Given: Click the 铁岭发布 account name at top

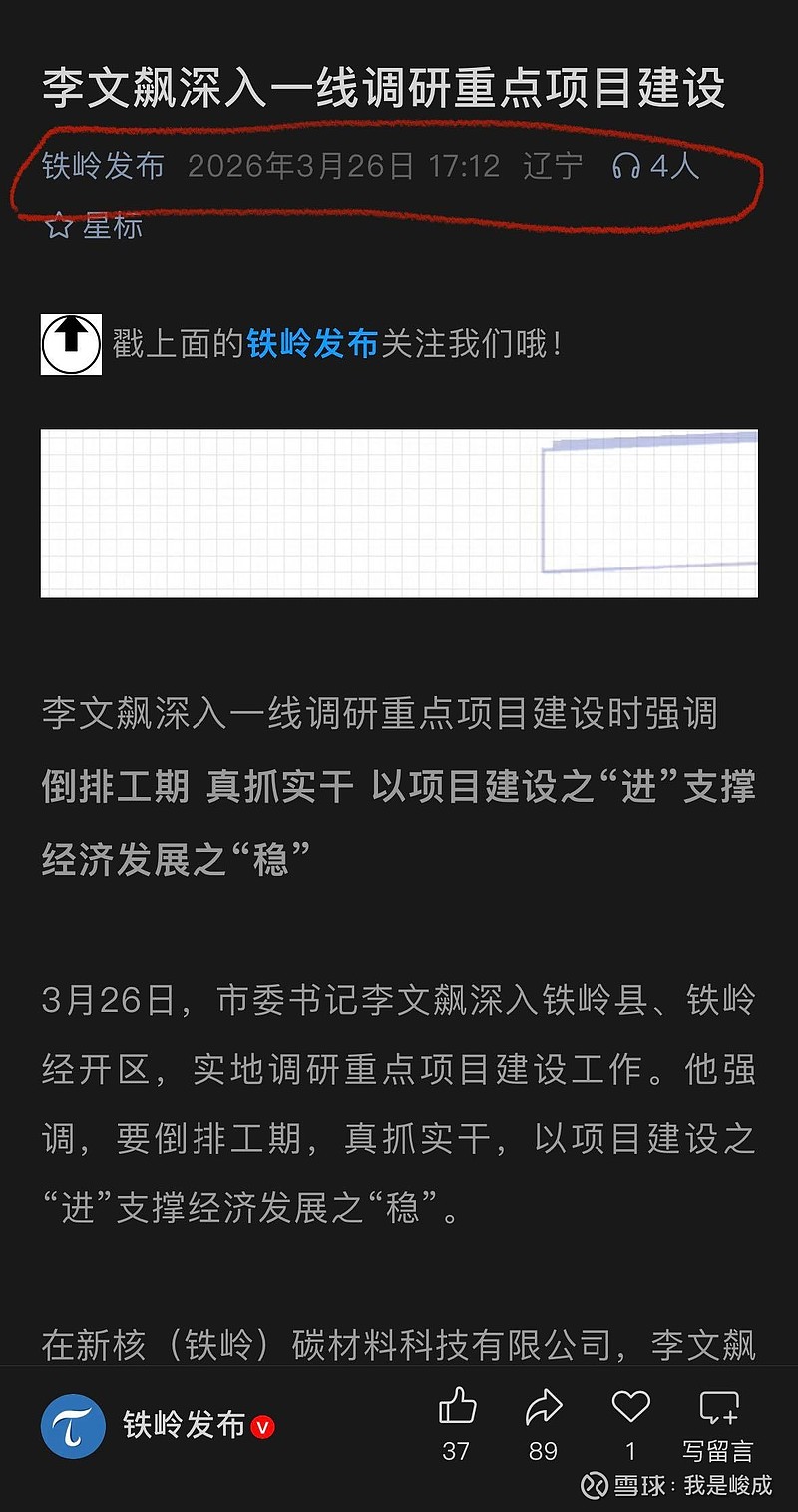Looking at the screenshot, I should 102,168.
